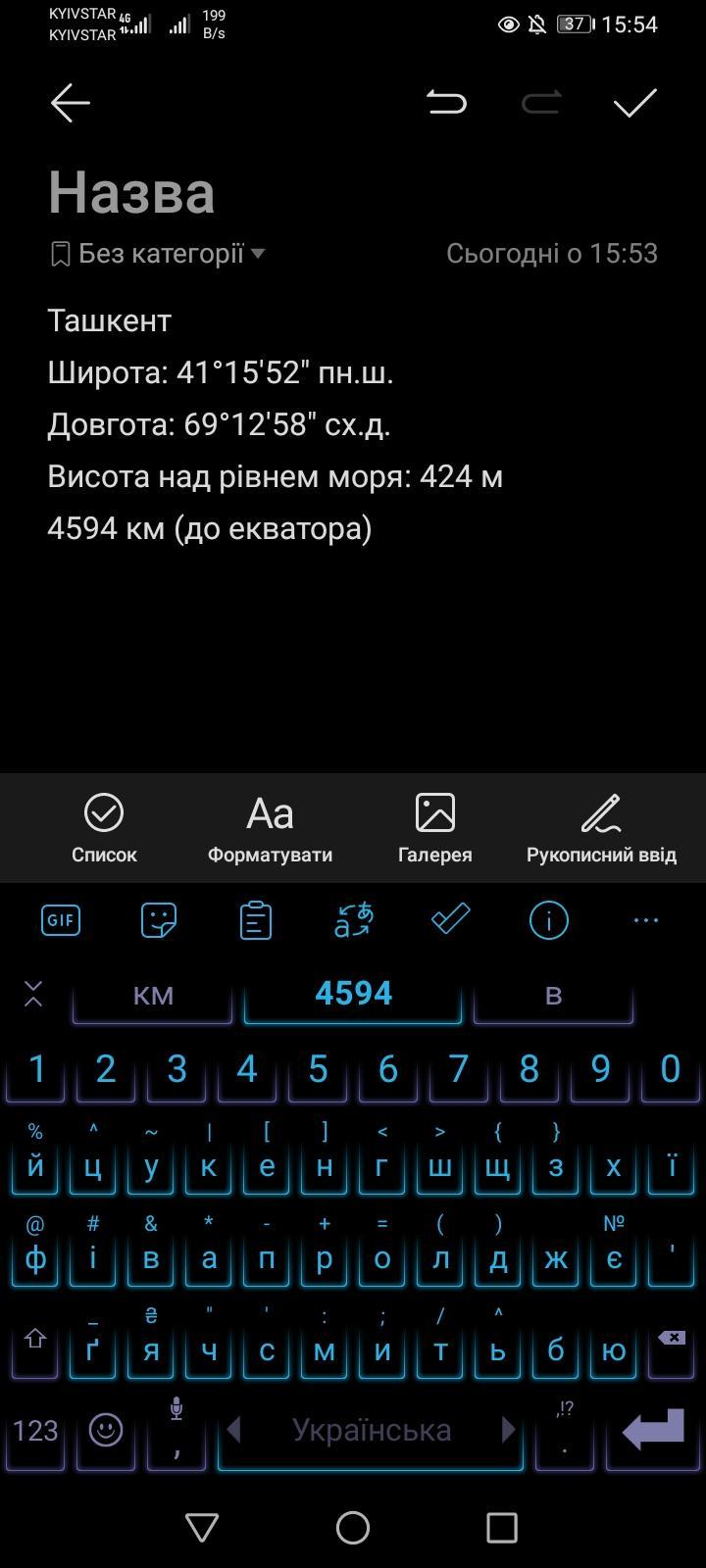The height and width of the screenshot is (1568, 706).
Task: Switch the keyboard to 123 symbols
Action: 36,1431
